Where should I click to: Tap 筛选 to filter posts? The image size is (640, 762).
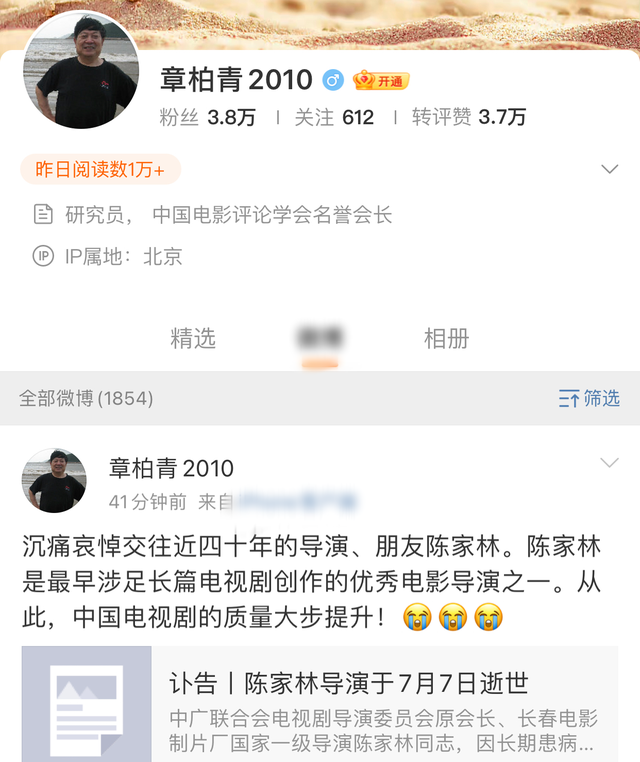click(x=589, y=399)
